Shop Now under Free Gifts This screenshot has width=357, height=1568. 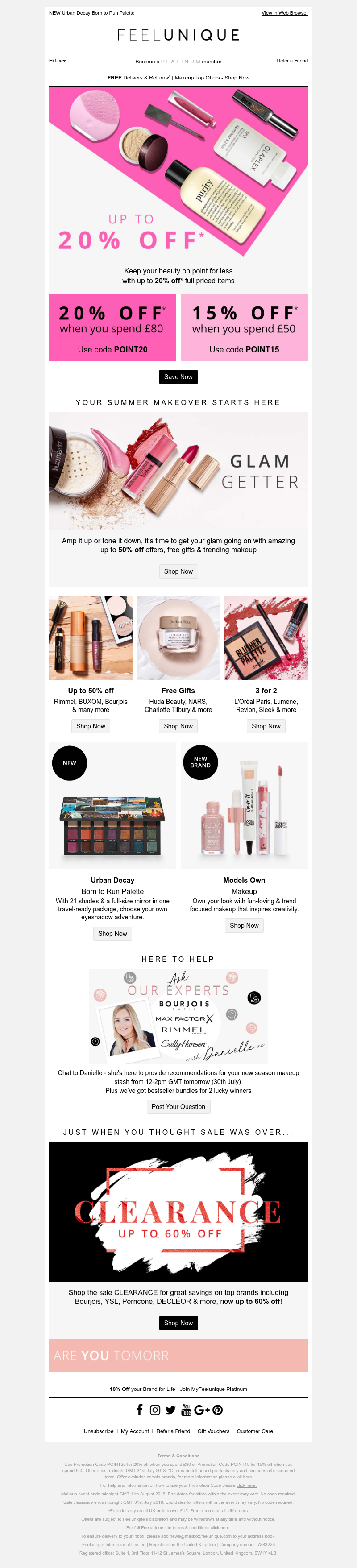(178, 726)
